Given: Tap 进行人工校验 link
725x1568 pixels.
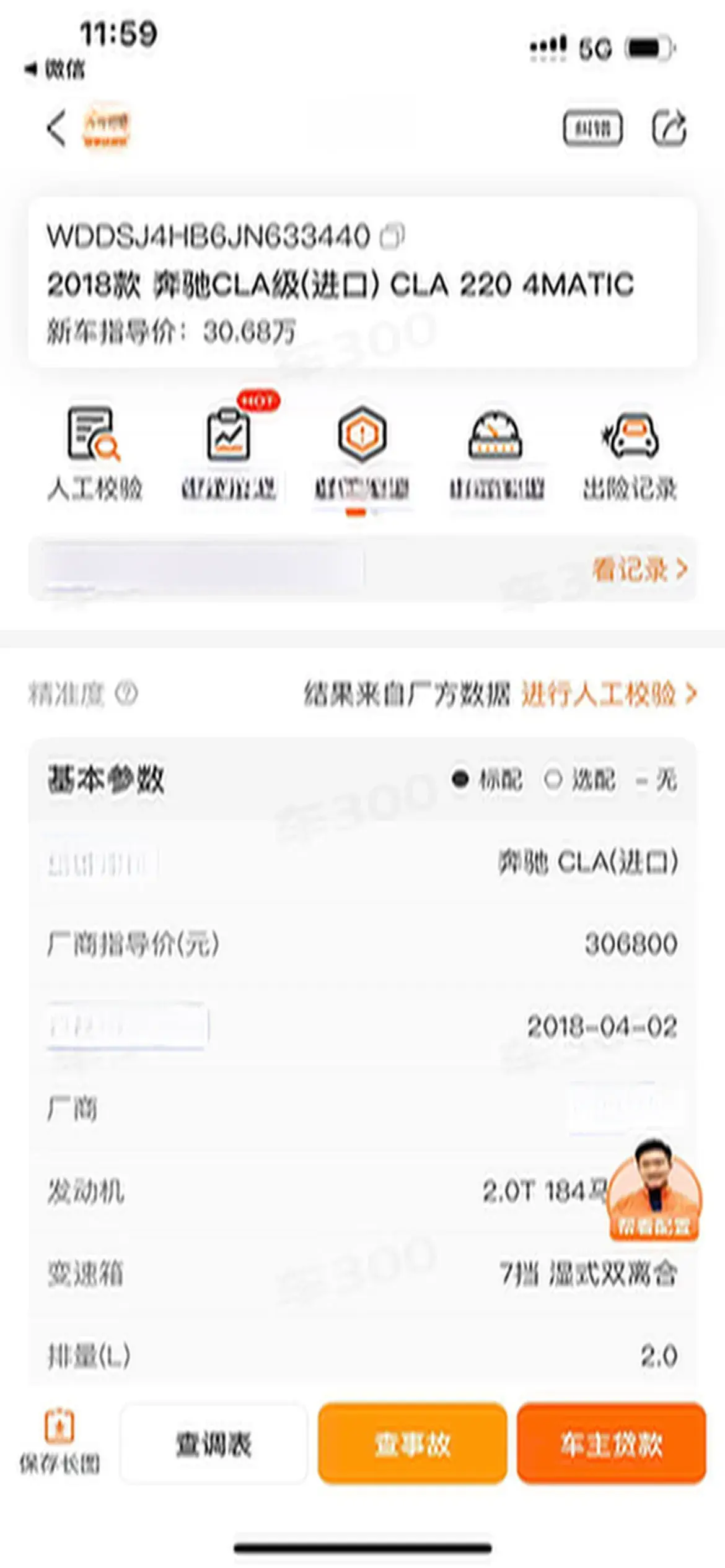Looking at the screenshot, I should tap(608, 694).
